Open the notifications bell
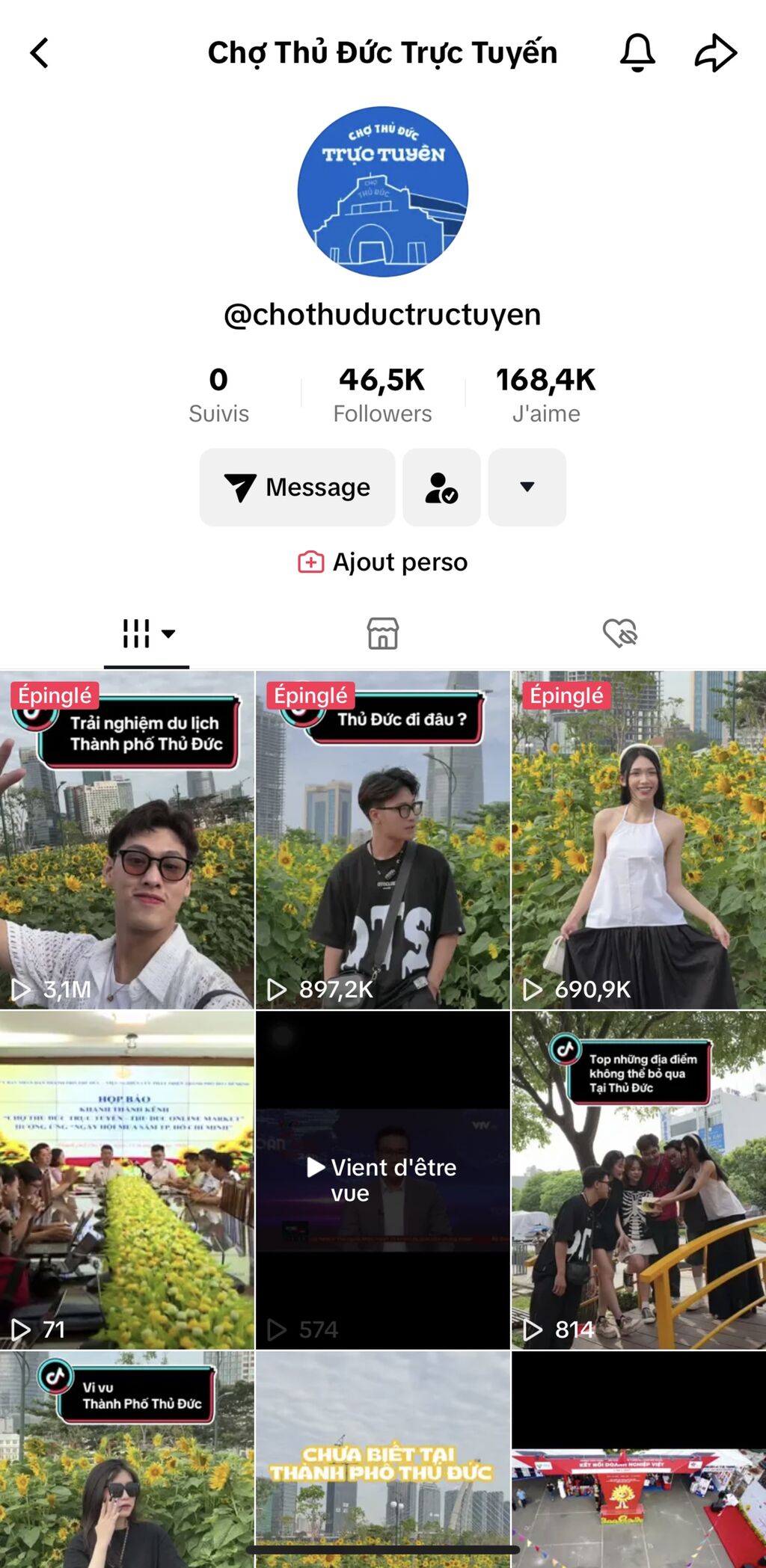 [637, 53]
